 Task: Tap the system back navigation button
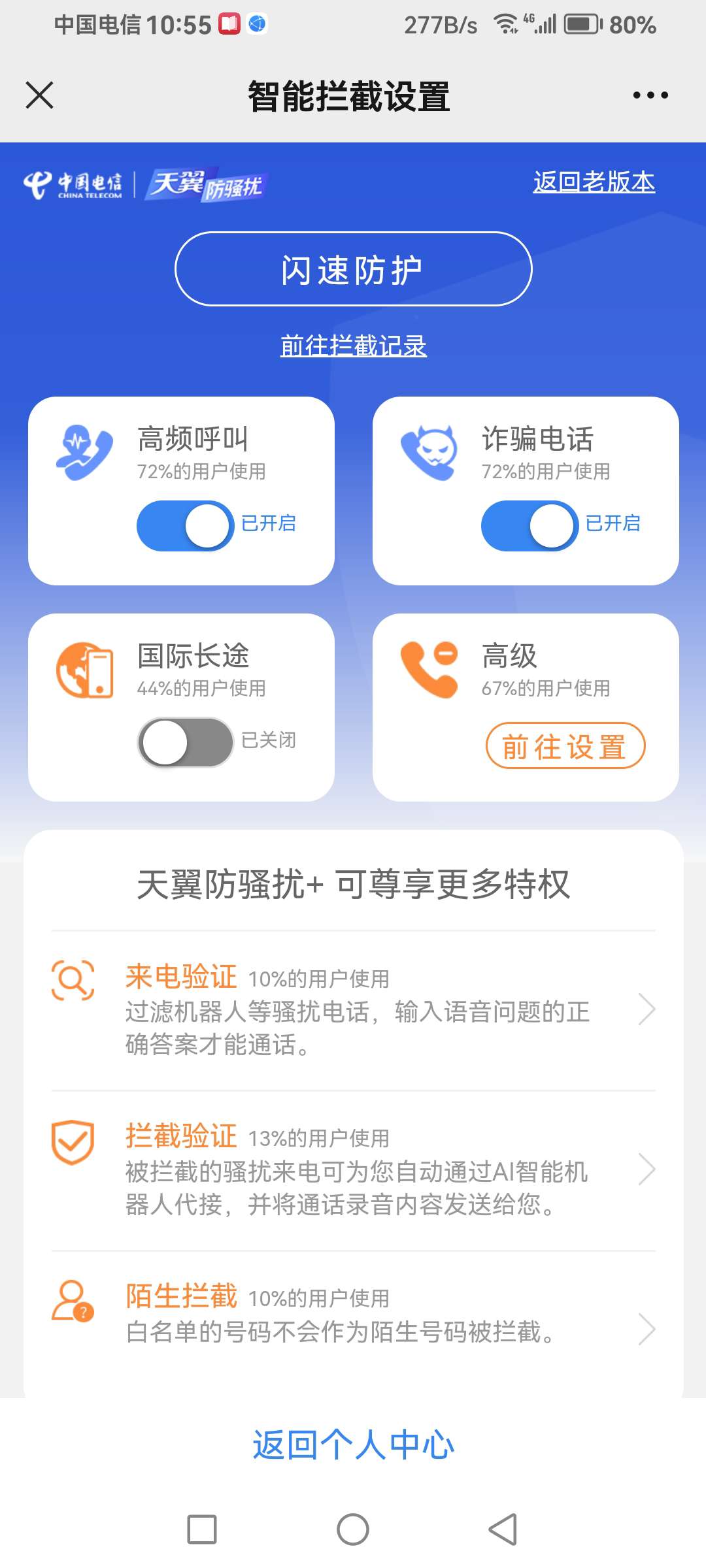click(503, 1529)
